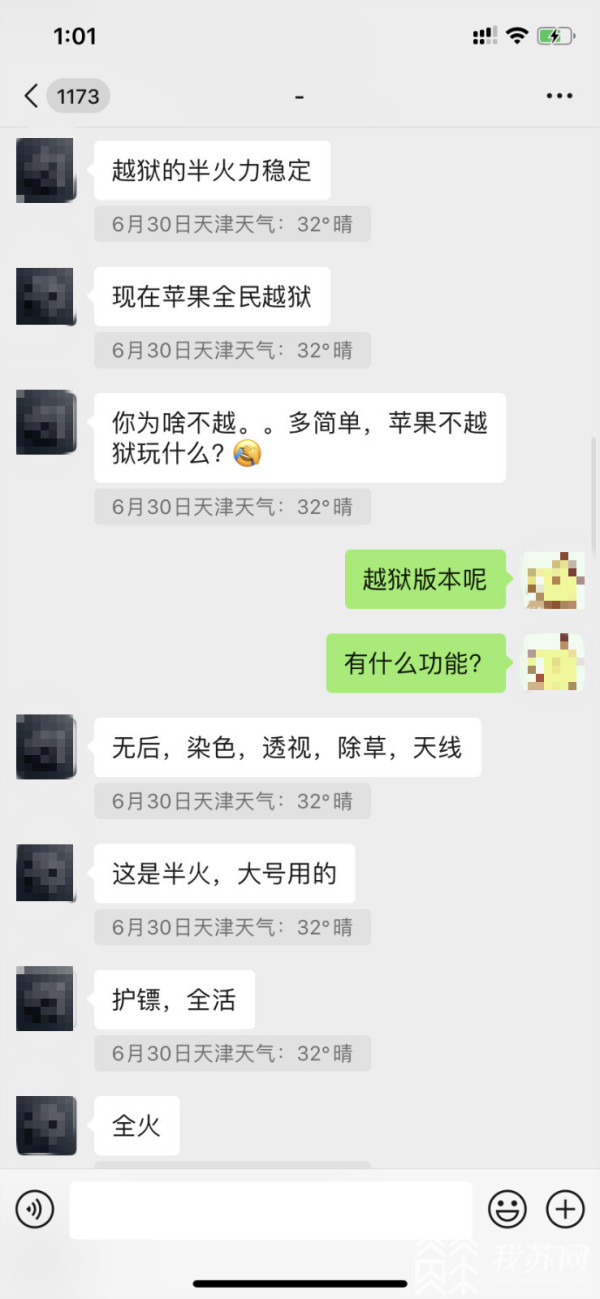The height and width of the screenshot is (1299, 600).
Task: Open the plus attachments menu
Action: click(565, 1210)
